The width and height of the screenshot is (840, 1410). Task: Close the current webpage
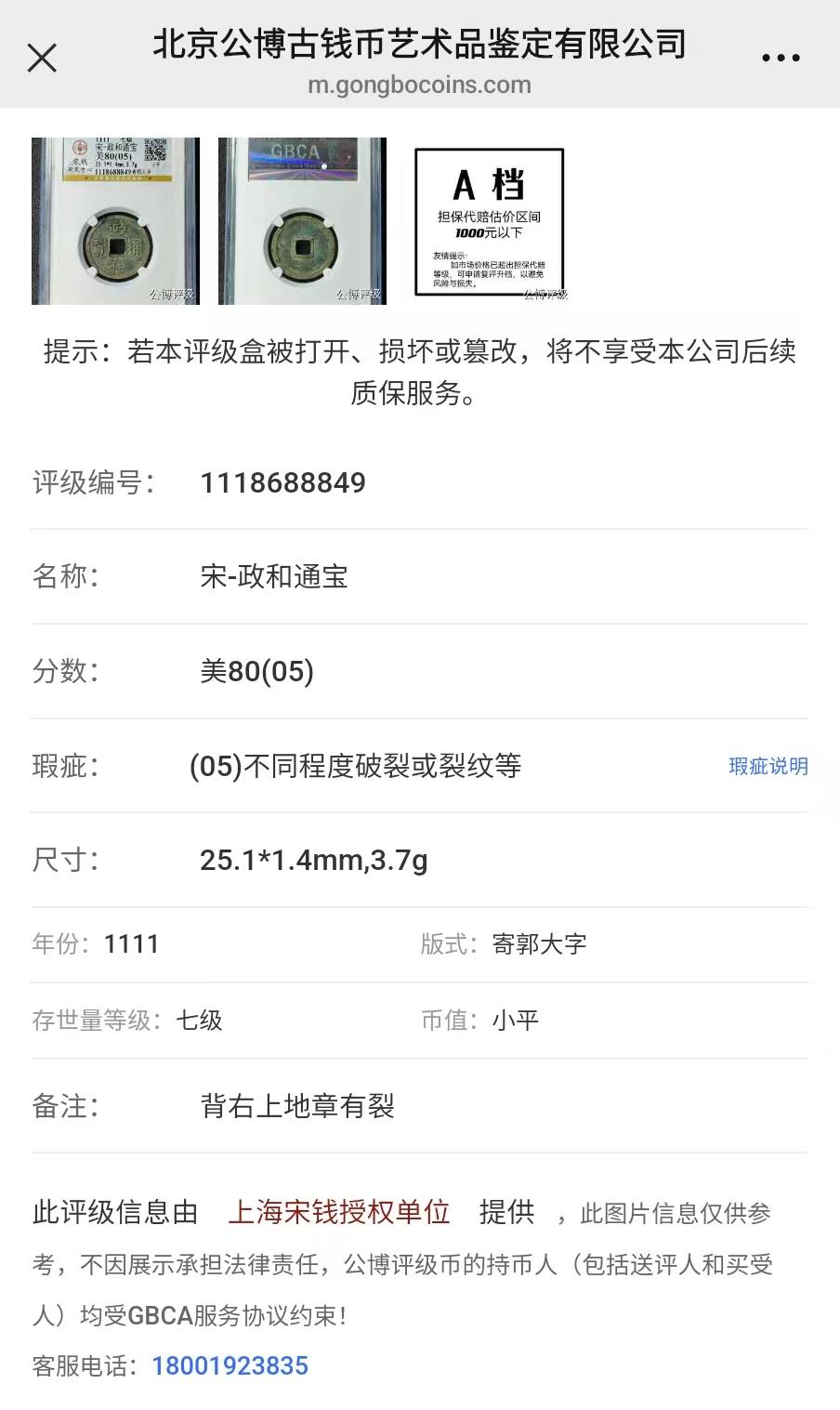pos(43,58)
